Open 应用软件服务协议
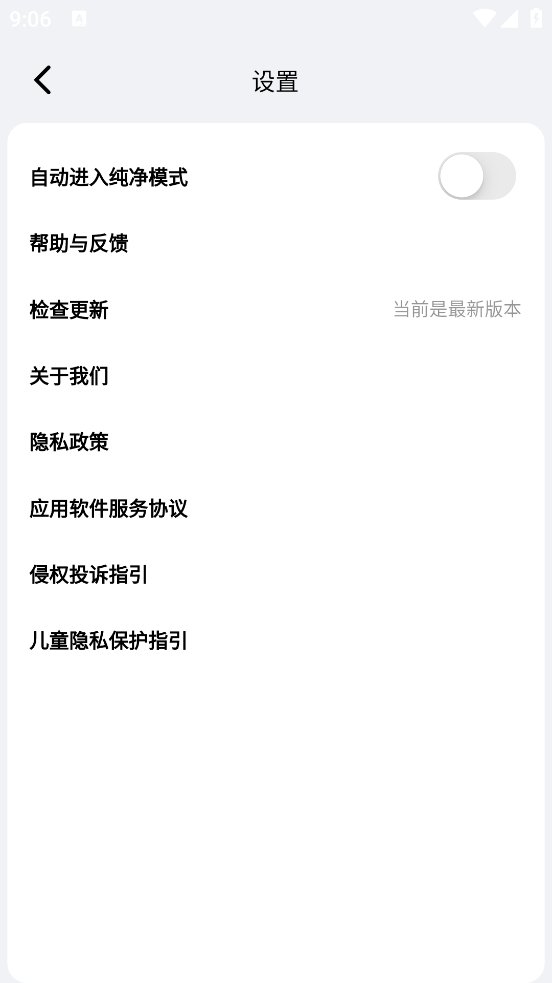The width and height of the screenshot is (552, 983). tap(276, 508)
